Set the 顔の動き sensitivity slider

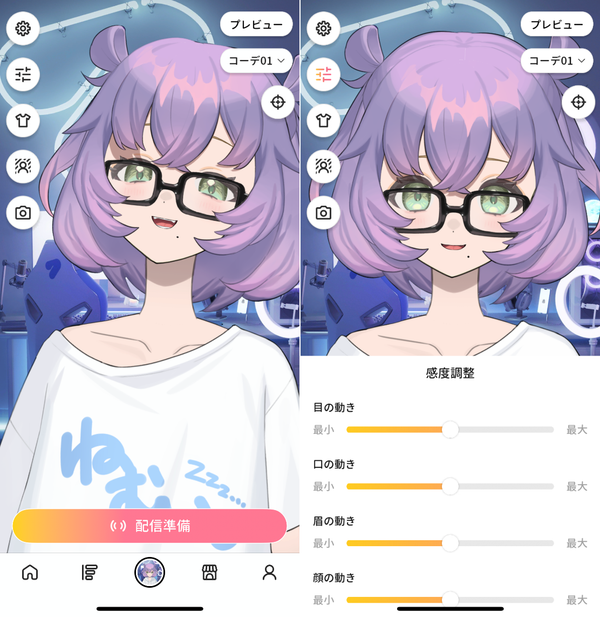[450, 600]
